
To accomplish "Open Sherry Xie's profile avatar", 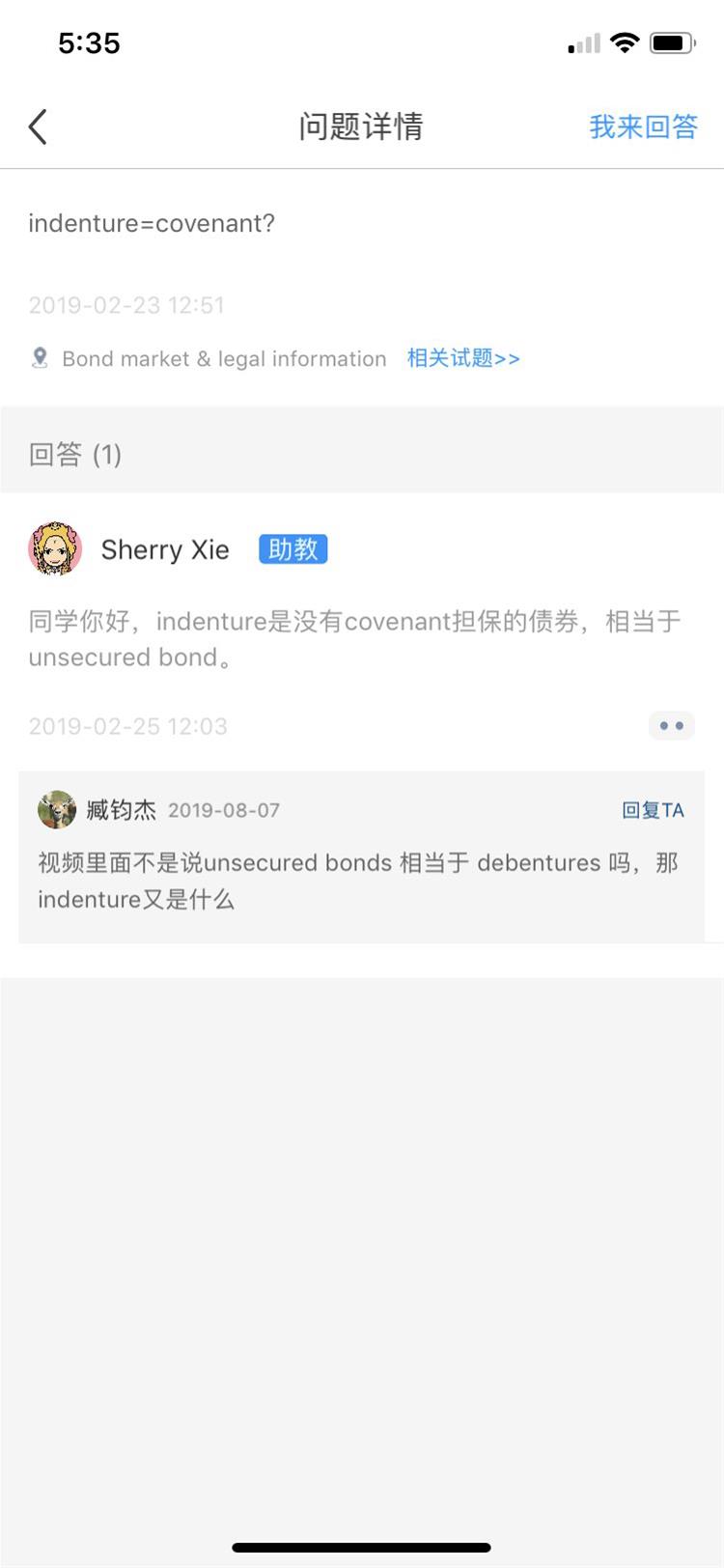I will point(55,549).
